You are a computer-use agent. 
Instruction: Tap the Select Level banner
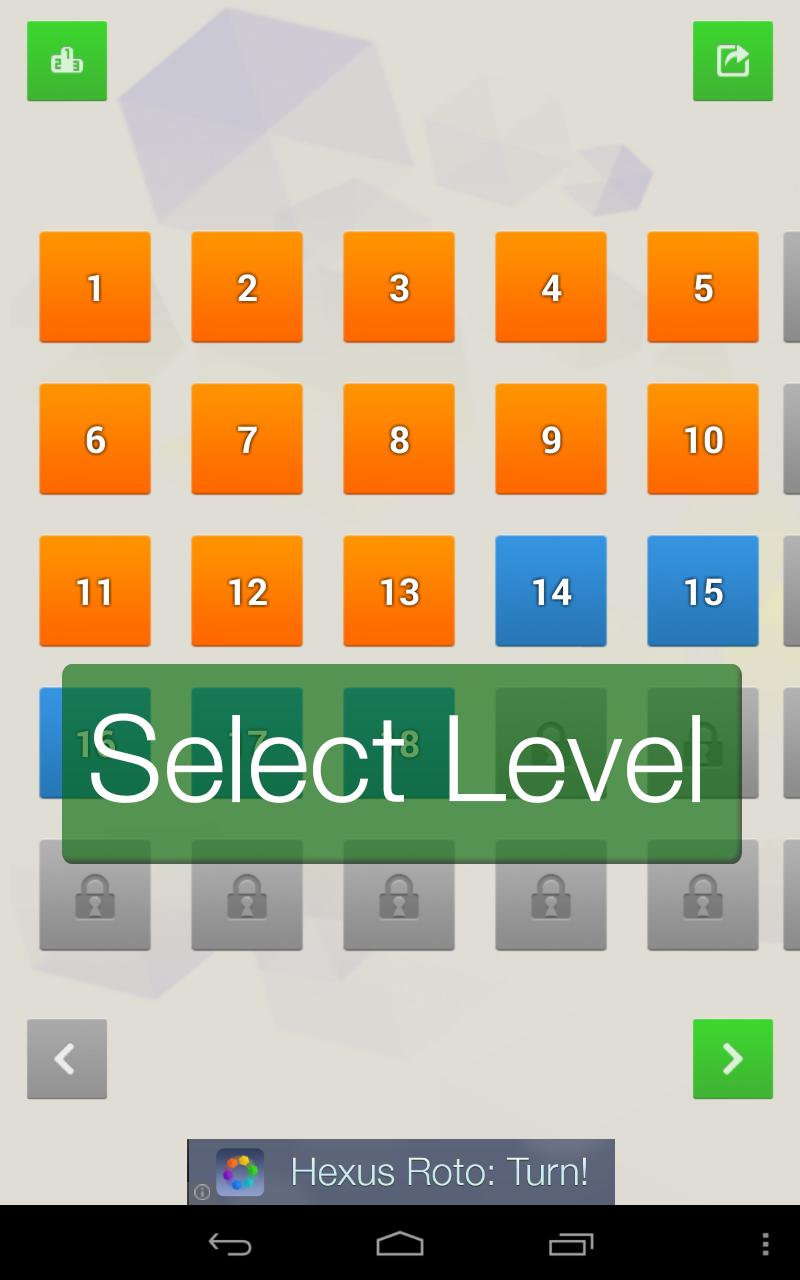pyautogui.click(x=400, y=762)
